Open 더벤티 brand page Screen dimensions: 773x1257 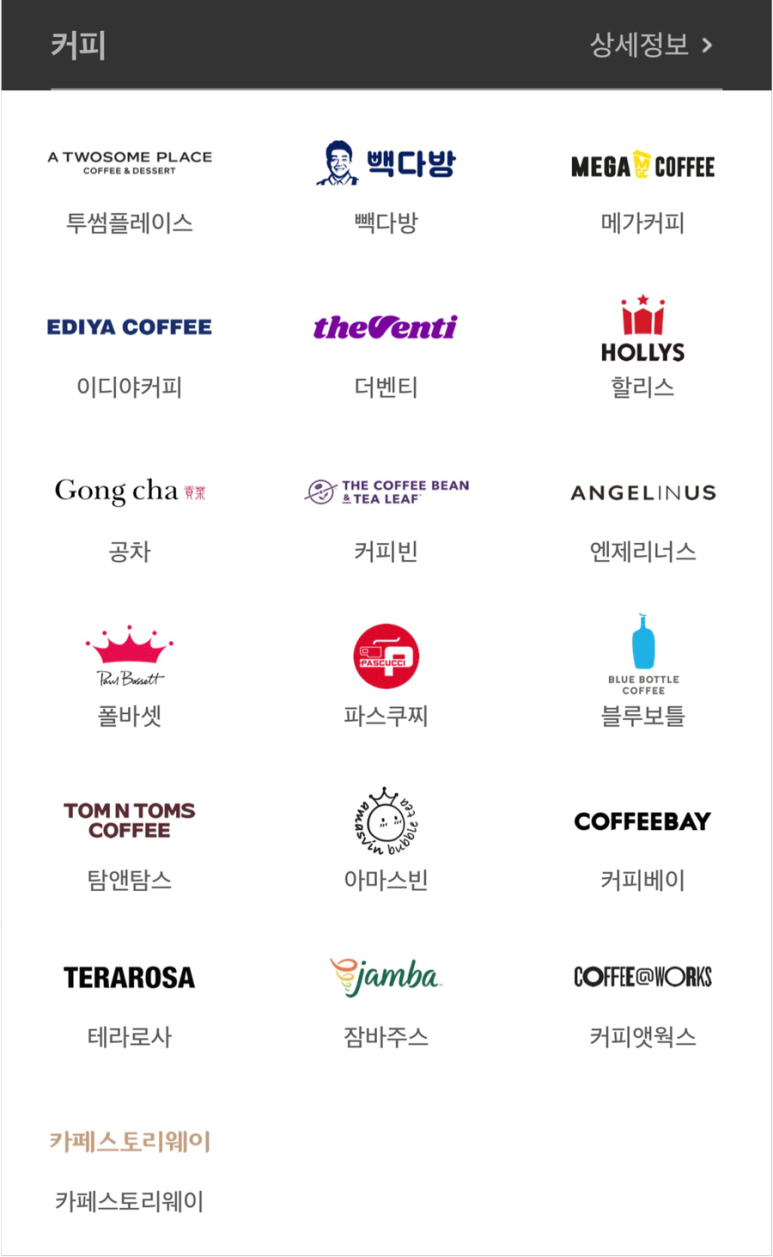click(x=386, y=357)
